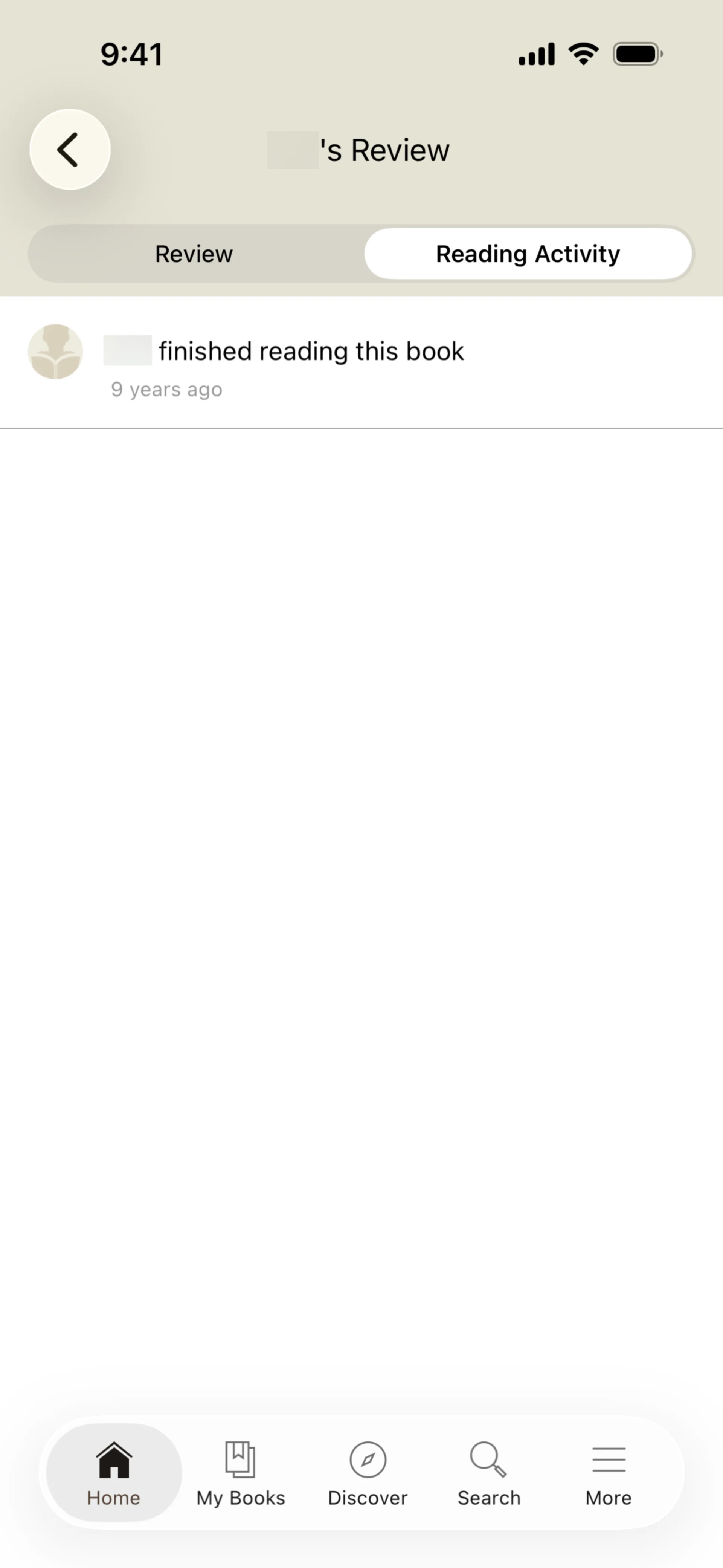This screenshot has width=723, height=1568.
Task: Open the More menu tab
Action: 609,1472
